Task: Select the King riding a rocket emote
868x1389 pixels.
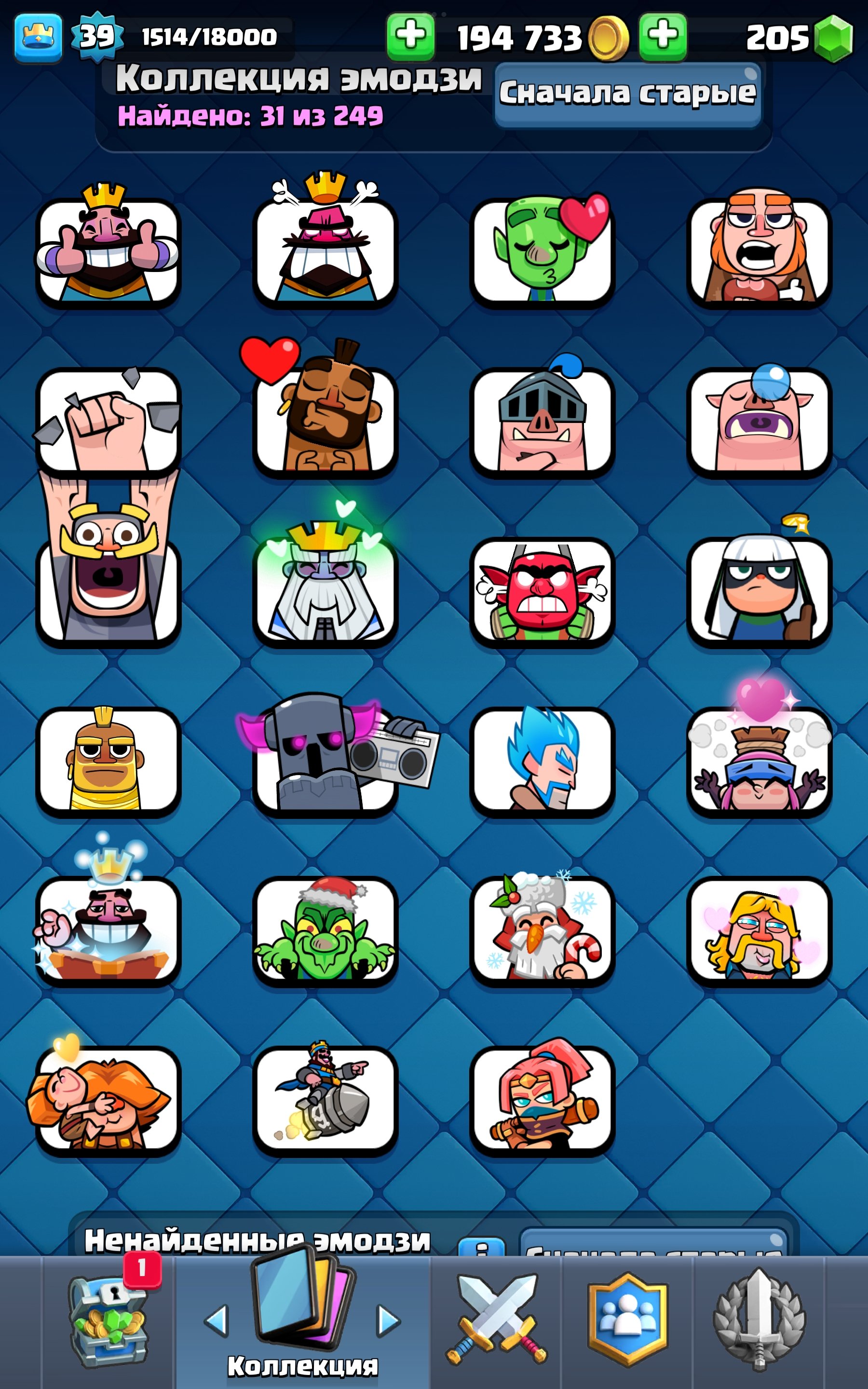Action: (325, 1099)
